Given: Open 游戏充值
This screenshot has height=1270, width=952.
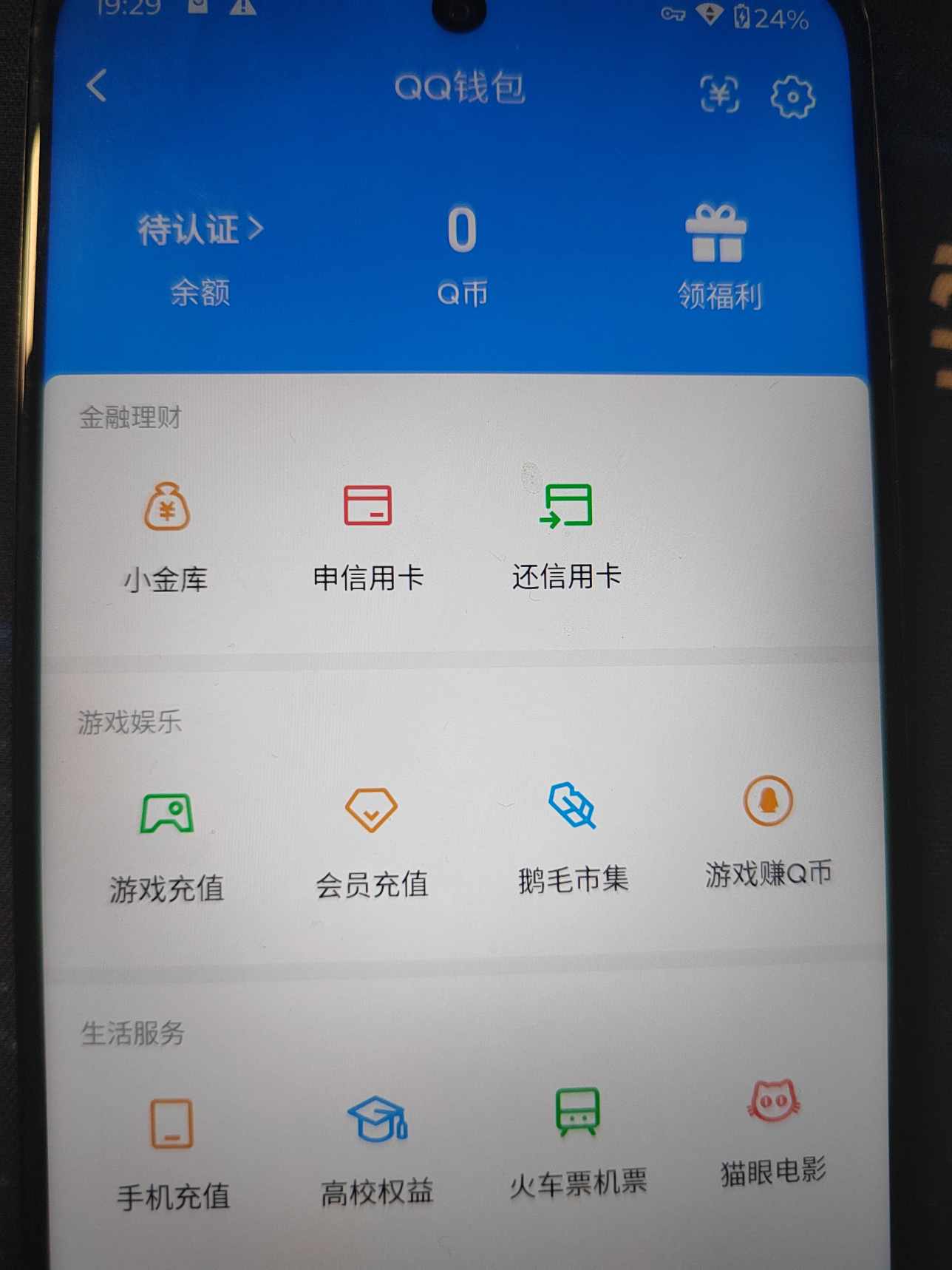Looking at the screenshot, I should coord(167,845).
